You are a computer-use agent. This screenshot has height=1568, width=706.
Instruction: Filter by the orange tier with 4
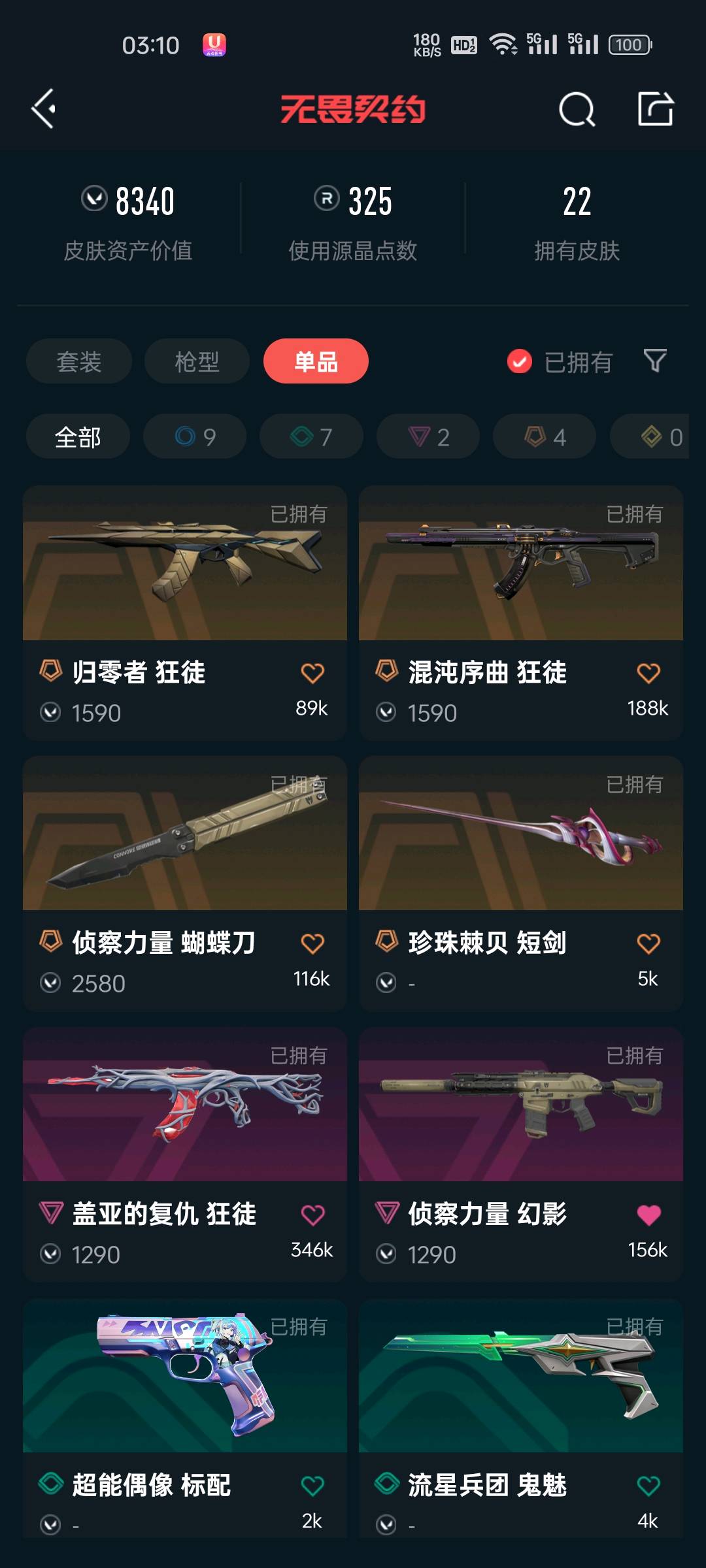545,436
